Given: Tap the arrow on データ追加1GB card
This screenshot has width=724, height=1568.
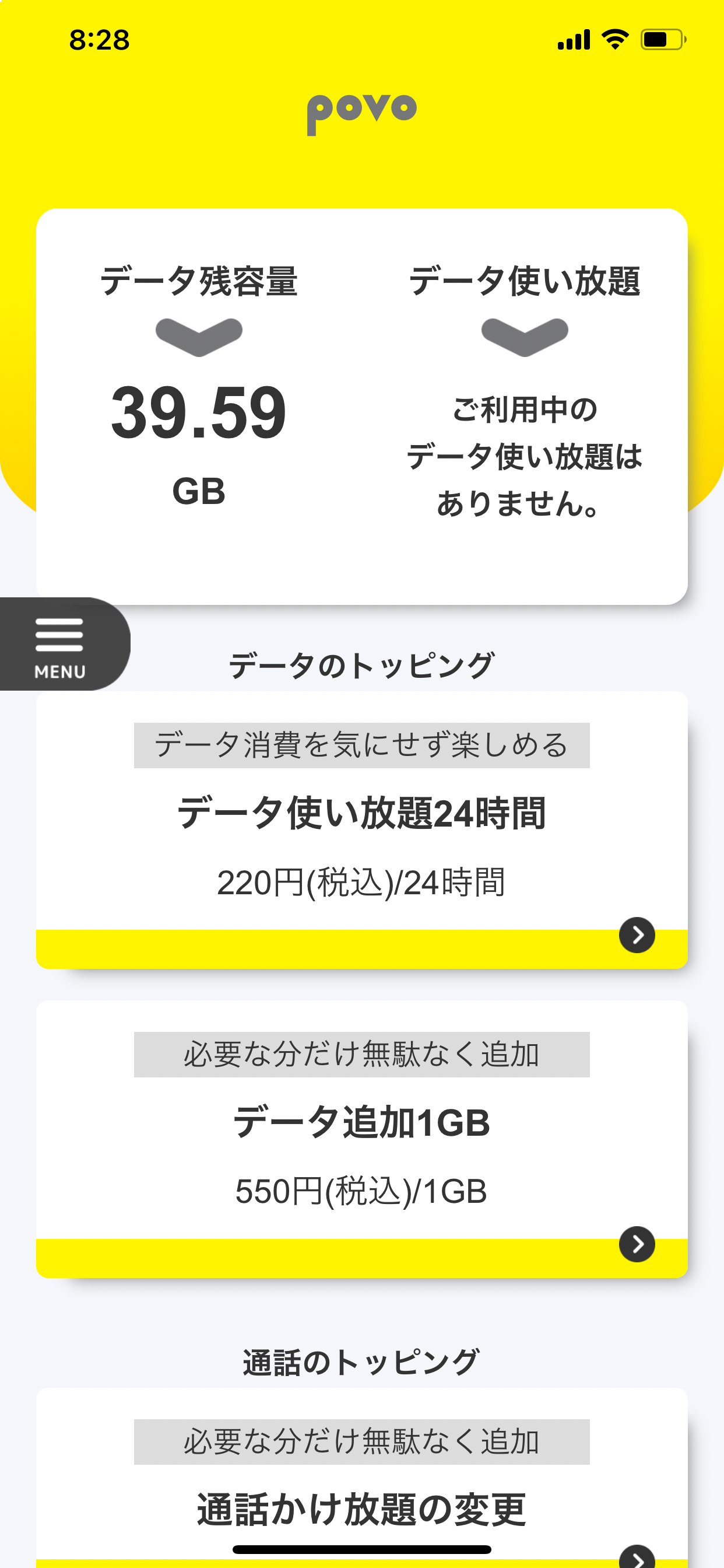Looking at the screenshot, I should [x=637, y=1244].
